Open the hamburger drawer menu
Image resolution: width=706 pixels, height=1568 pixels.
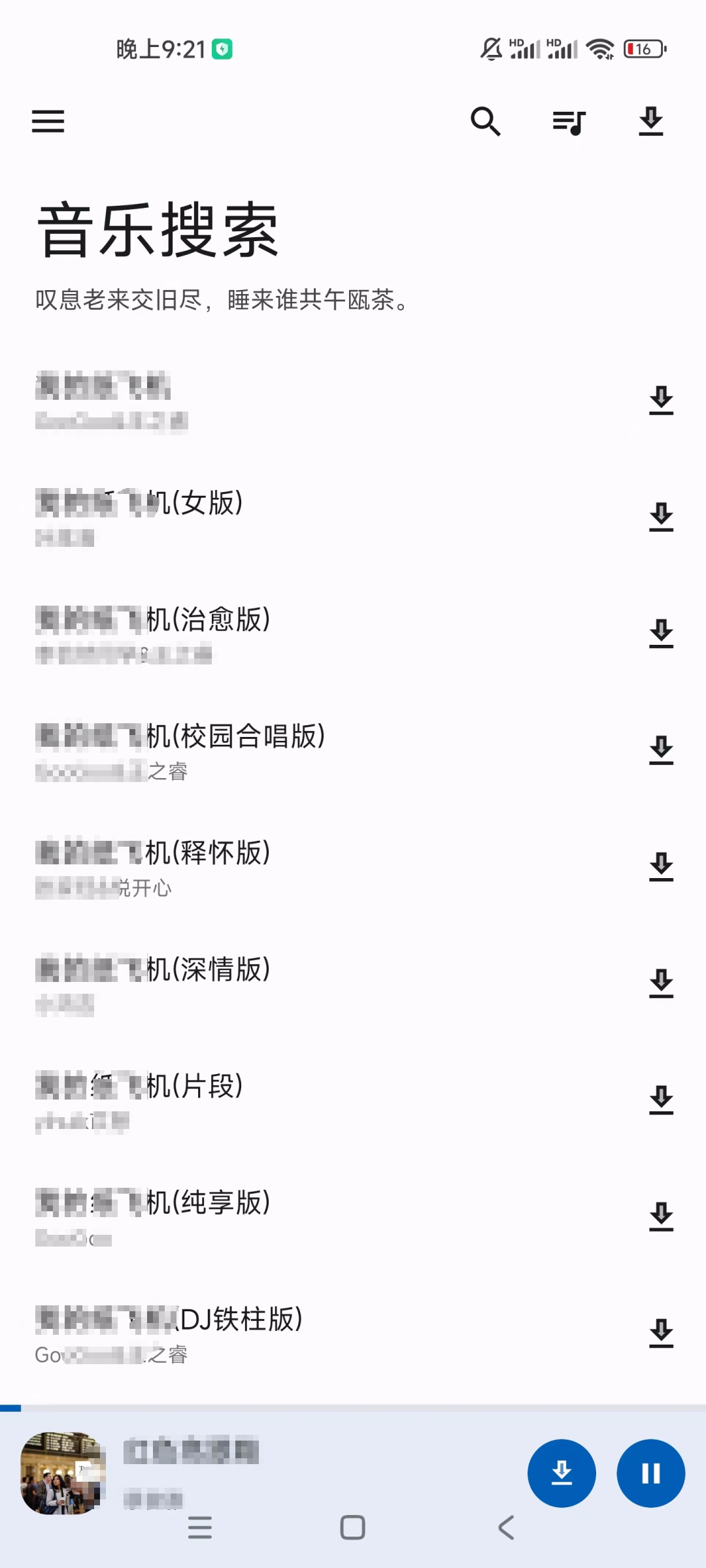(x=48, y=122)
